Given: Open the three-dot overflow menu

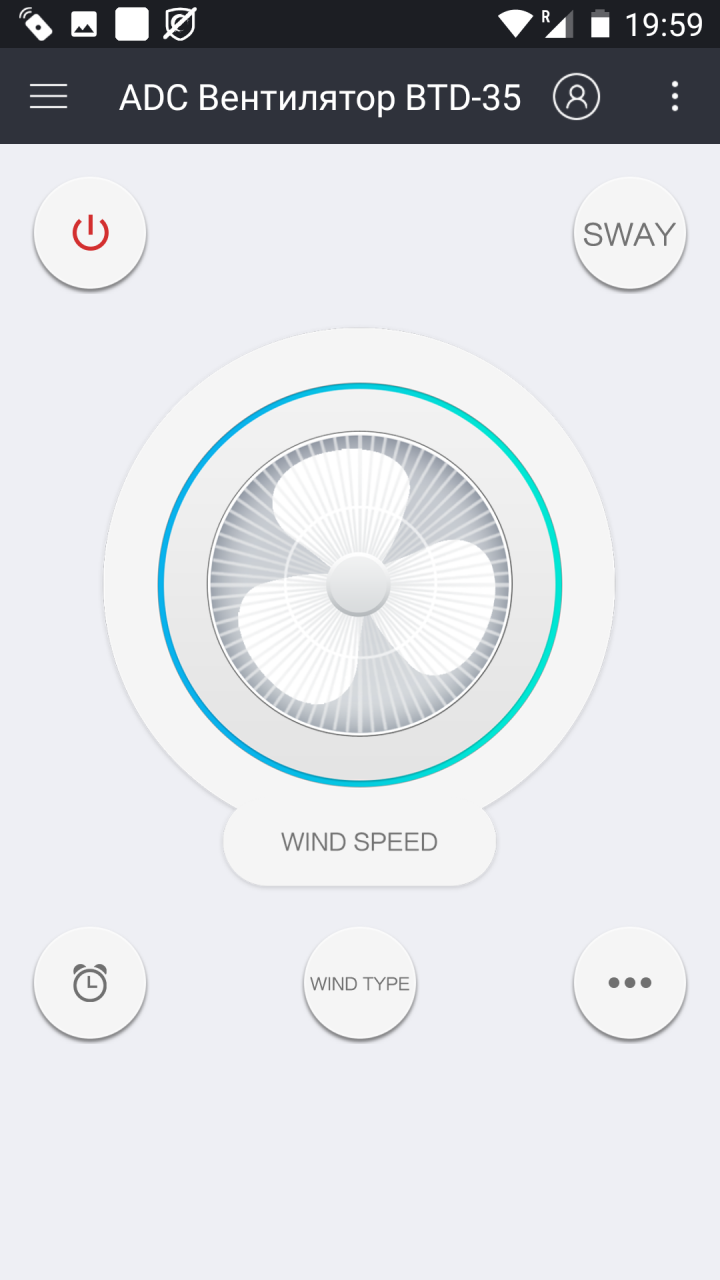Looking at the screenshot, I should [x=675, y=97].
